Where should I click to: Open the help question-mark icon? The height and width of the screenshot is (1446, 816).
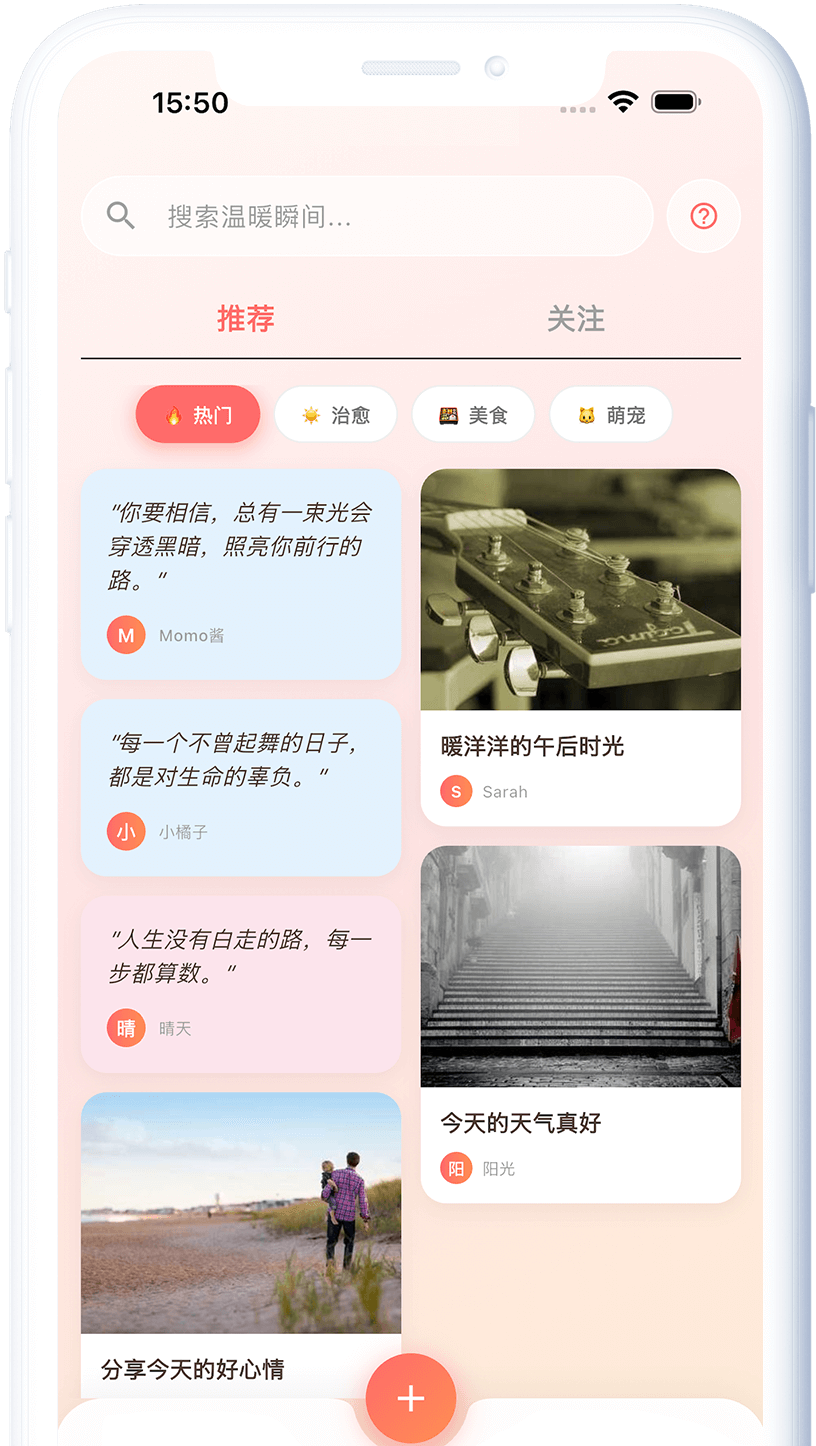[x=704, y=216]
